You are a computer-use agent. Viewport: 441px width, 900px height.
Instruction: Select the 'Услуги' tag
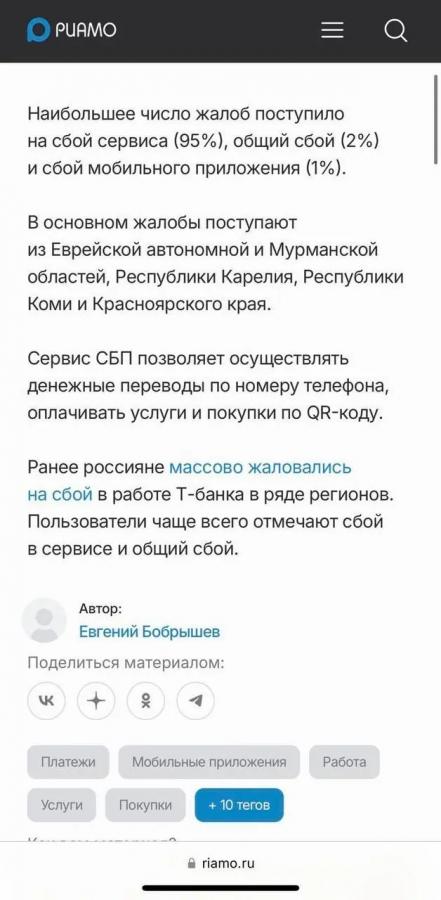[61, 805]
